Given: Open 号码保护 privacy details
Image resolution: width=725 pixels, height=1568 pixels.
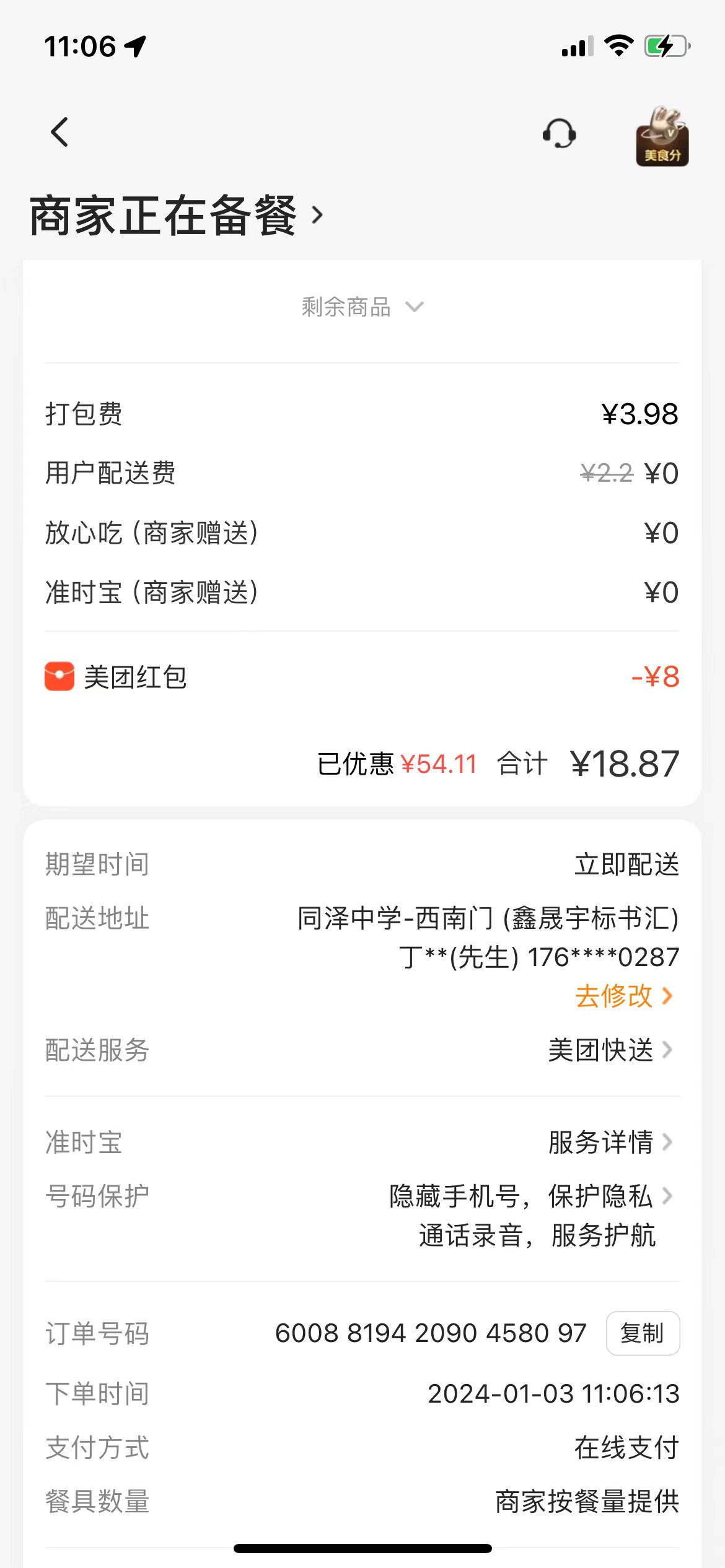Looking at the screenshot, I should click(x=530, y=1197).
